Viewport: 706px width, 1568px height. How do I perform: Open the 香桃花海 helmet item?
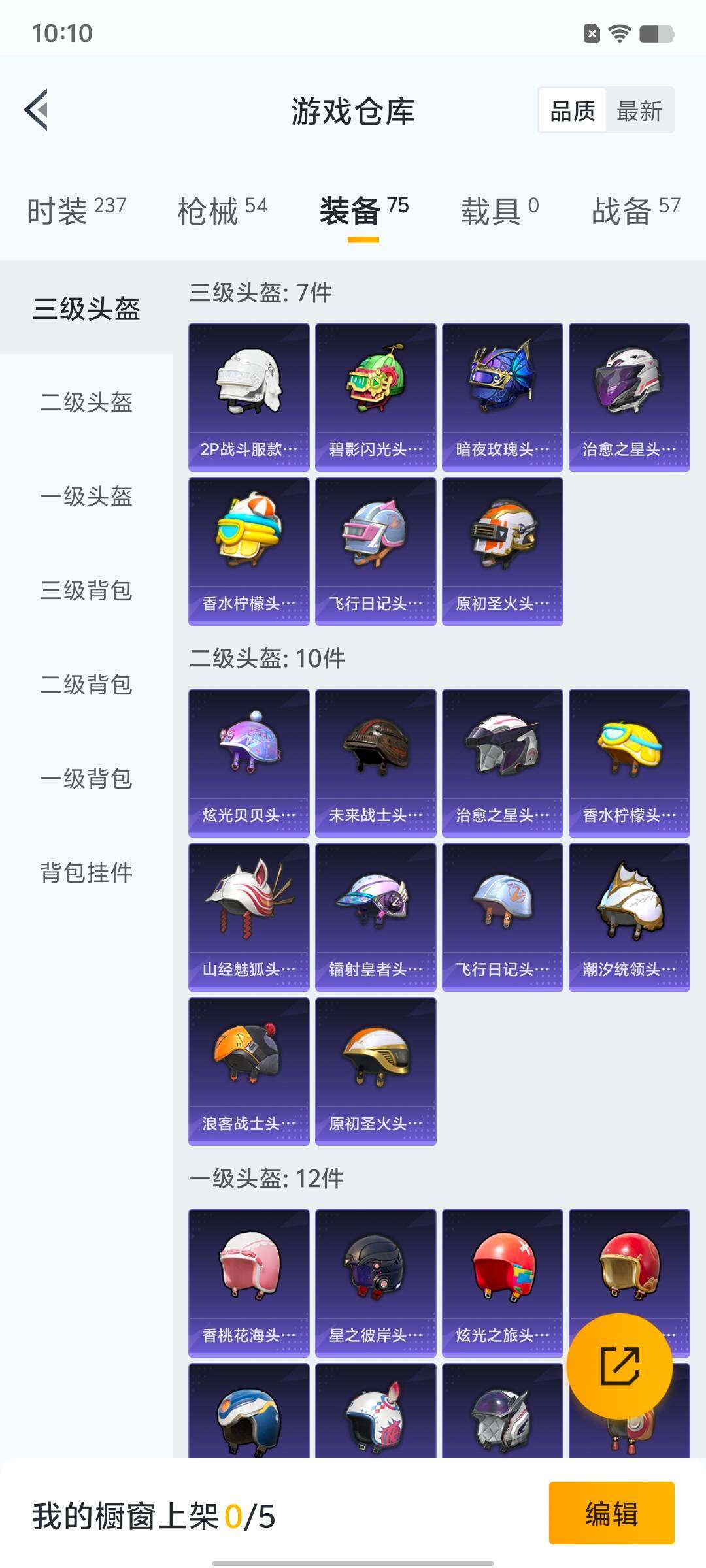pyautogui.click(x=249, y=1282)
